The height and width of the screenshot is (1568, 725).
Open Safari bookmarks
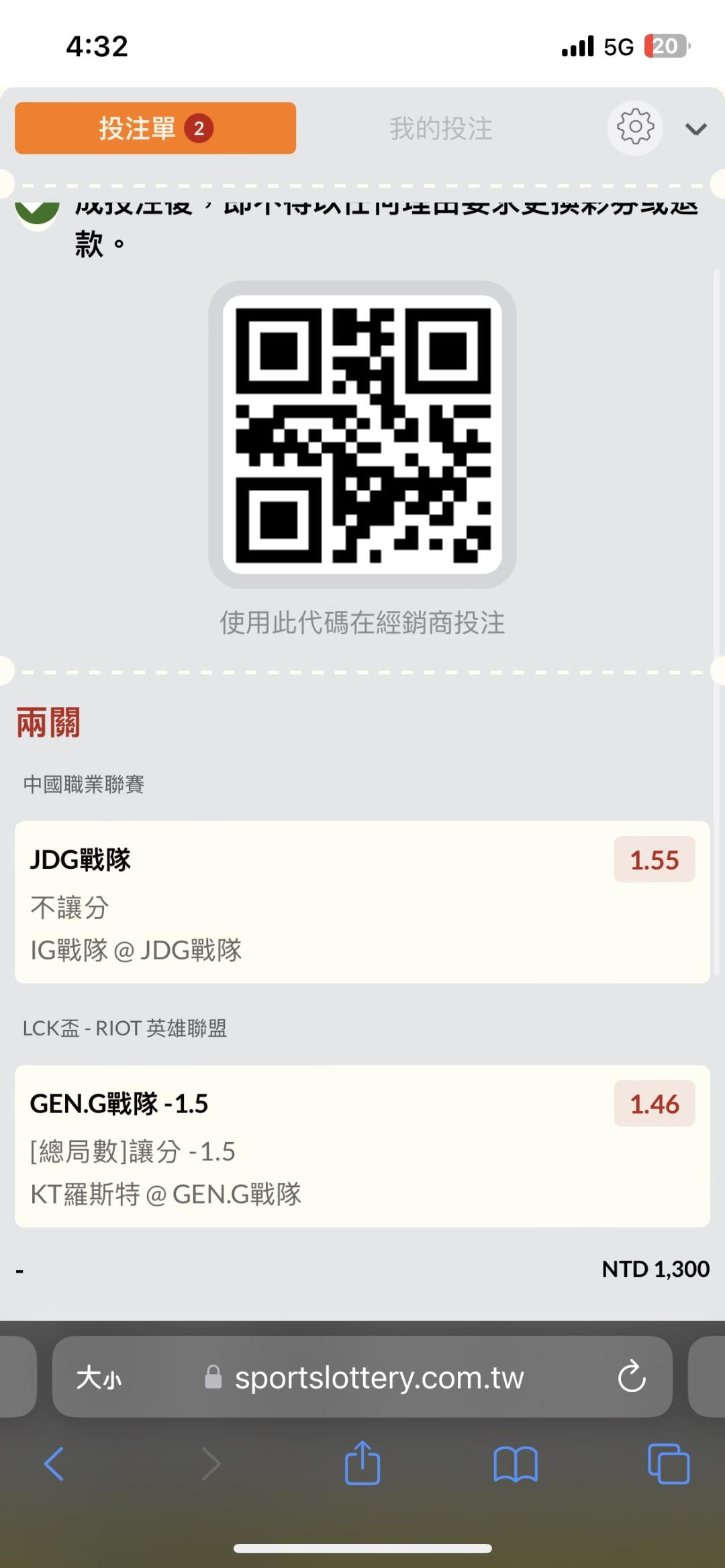tap(515, 1463)
